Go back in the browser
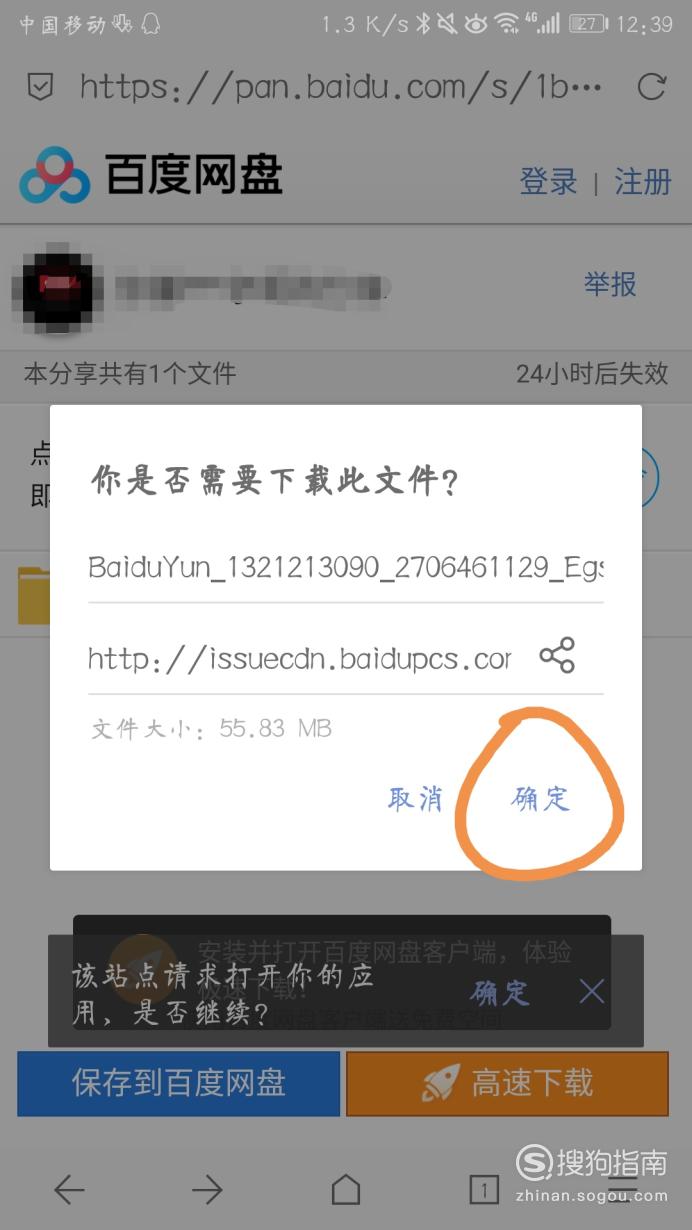The width and height of the screenshot is (692, 1230). pos(69,1188)
